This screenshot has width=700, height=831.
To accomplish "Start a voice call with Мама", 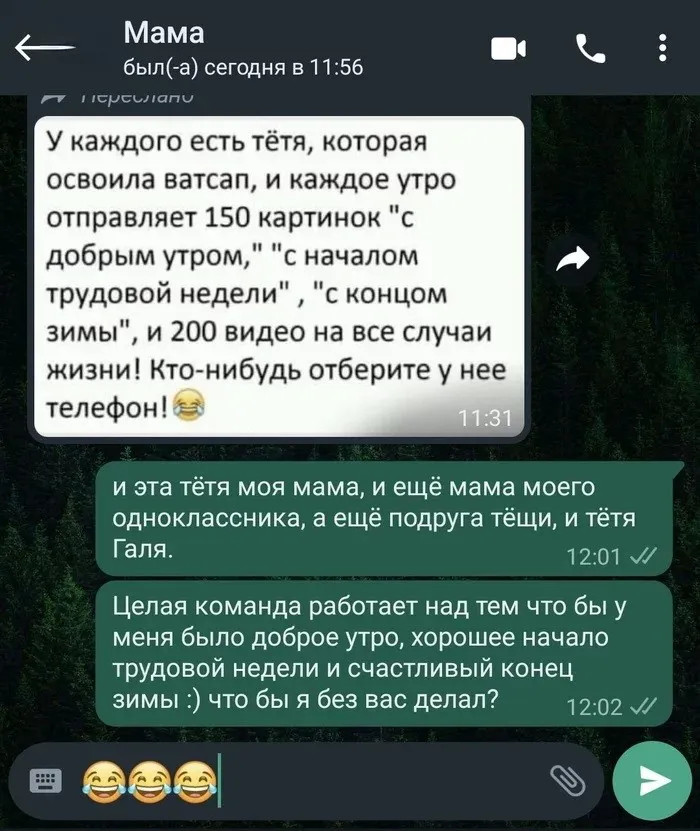I will coord(591,49).
